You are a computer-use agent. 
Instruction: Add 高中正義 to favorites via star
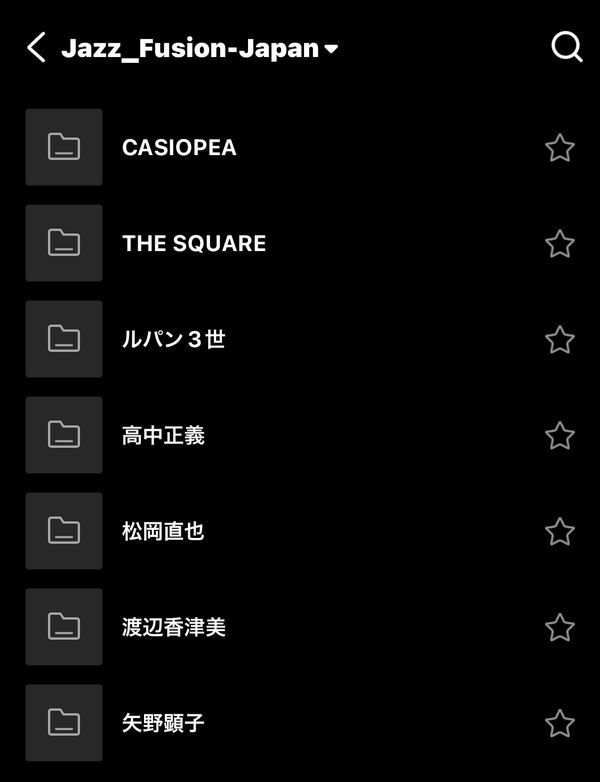tap(559, 436)
